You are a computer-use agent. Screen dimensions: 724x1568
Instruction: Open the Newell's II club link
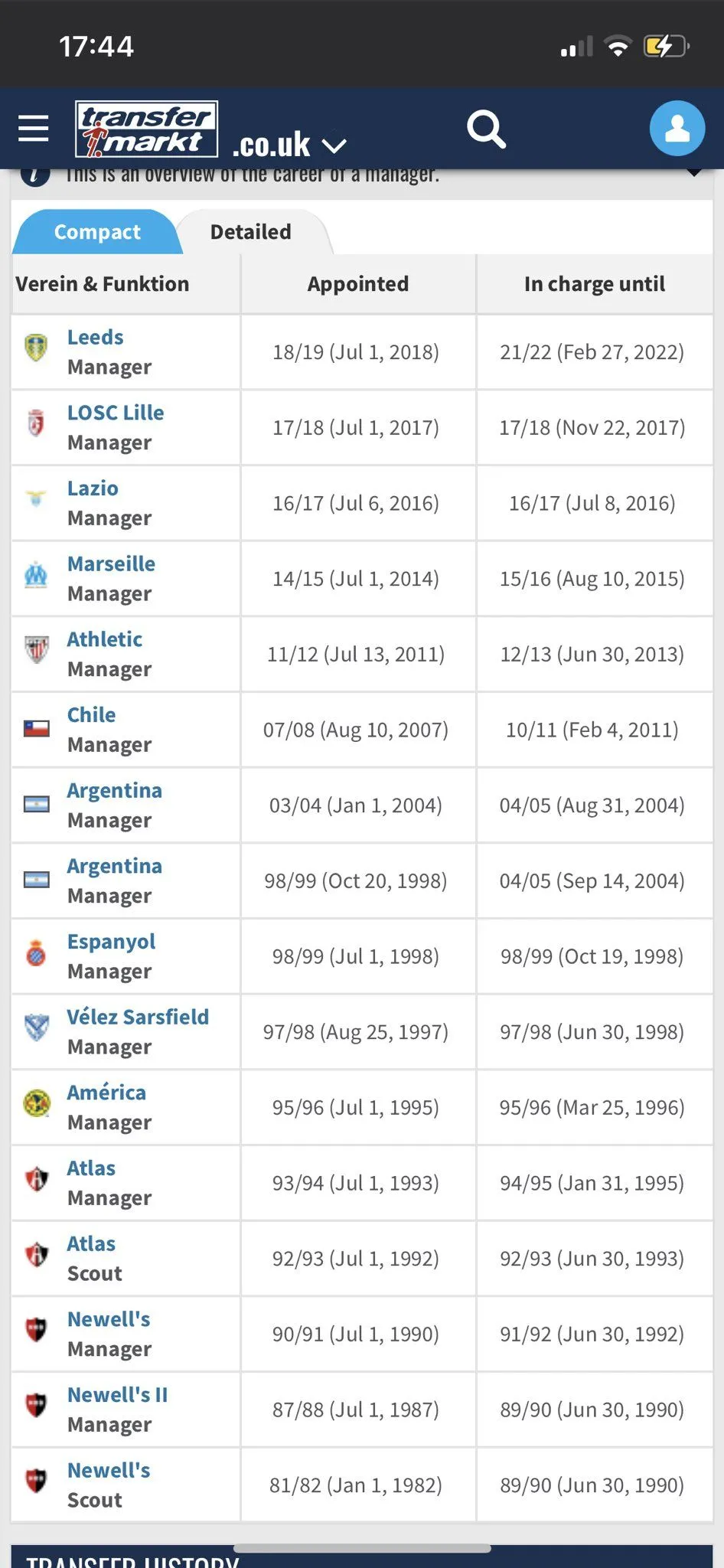point(117,1395)
